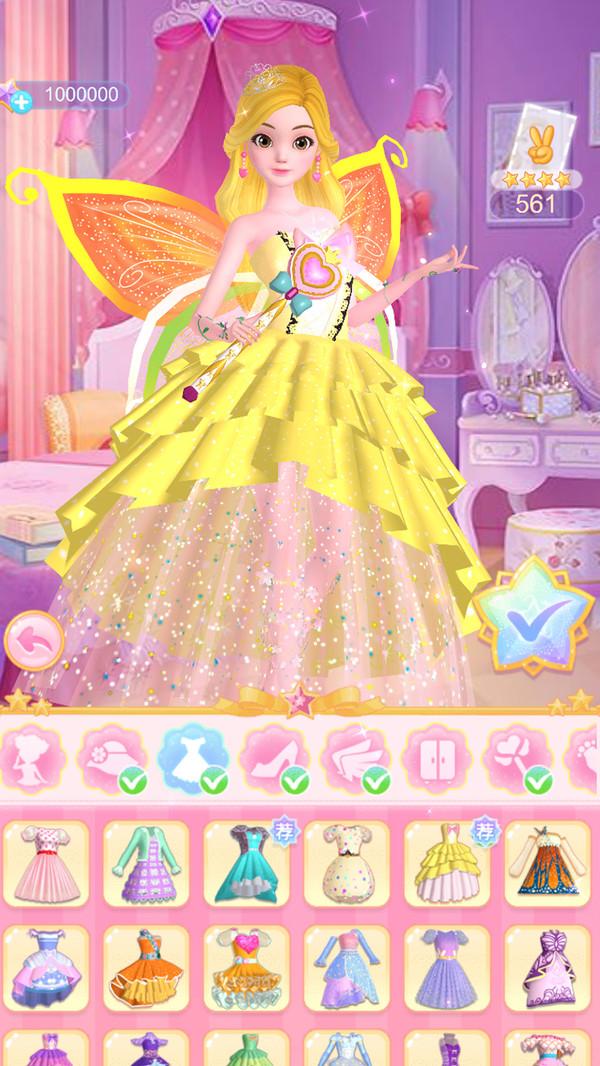
Task: Open the high-heel shoes category tab
Action: point(275,759)
